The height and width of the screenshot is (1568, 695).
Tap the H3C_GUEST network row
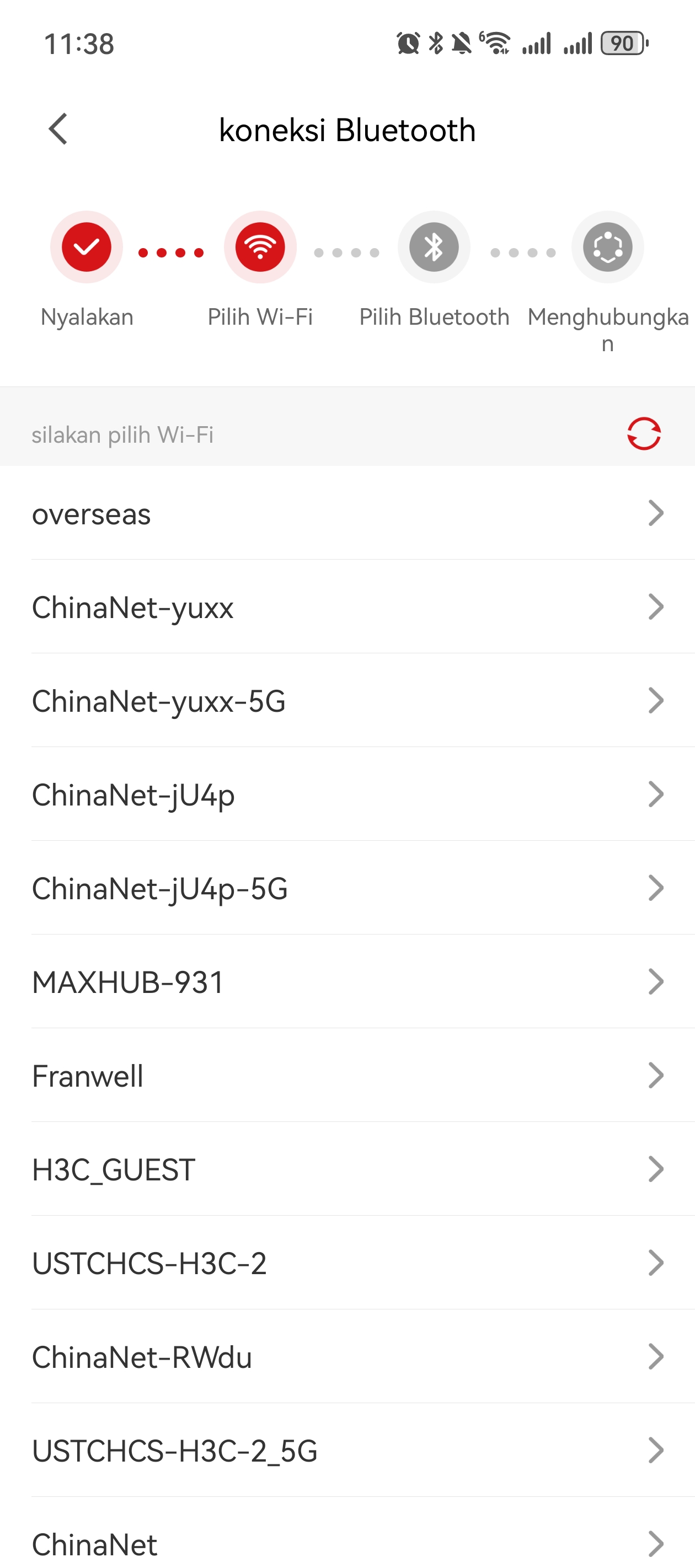tap(347, 1169)
